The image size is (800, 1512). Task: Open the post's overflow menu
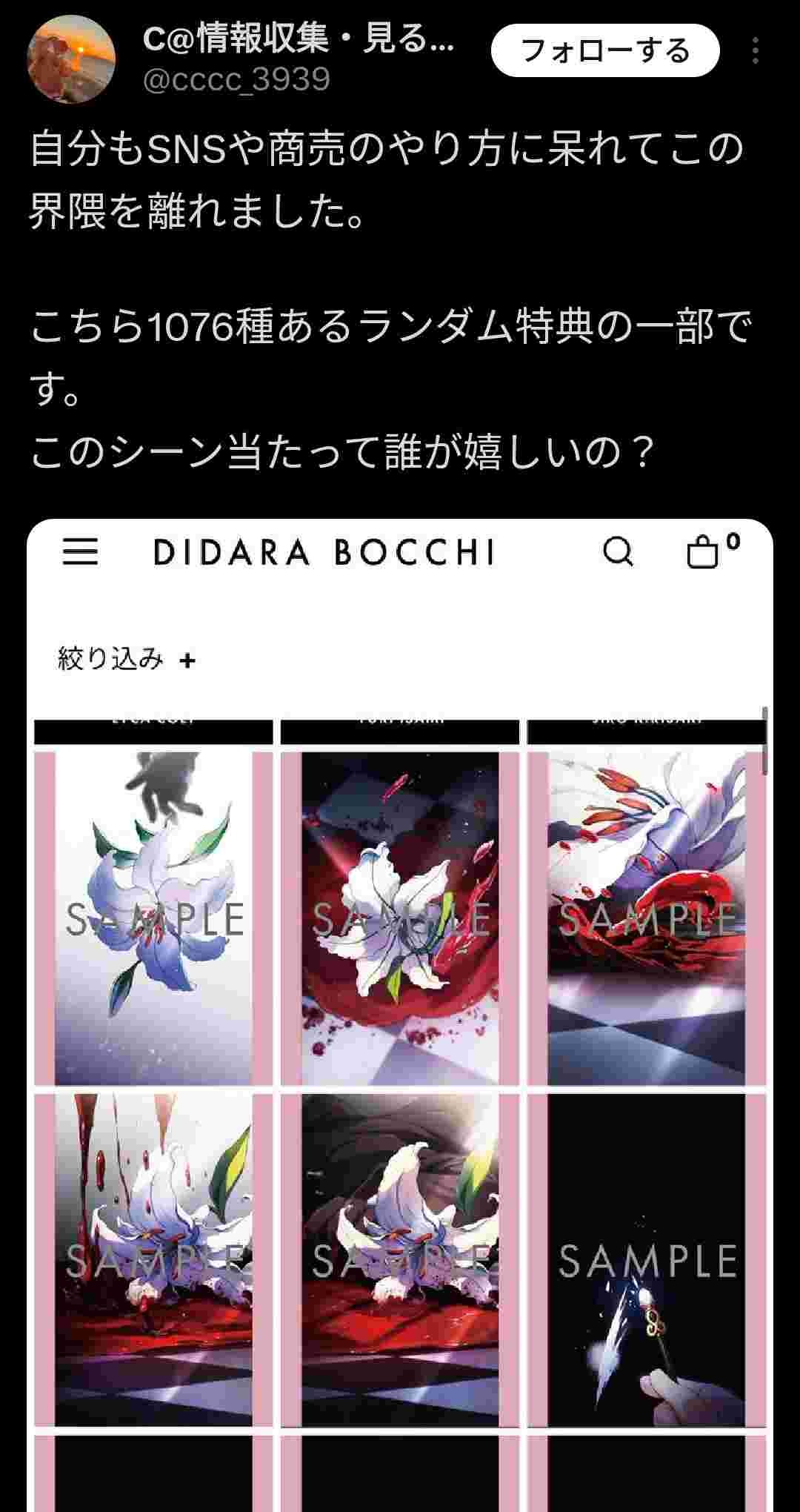[755, 50]
